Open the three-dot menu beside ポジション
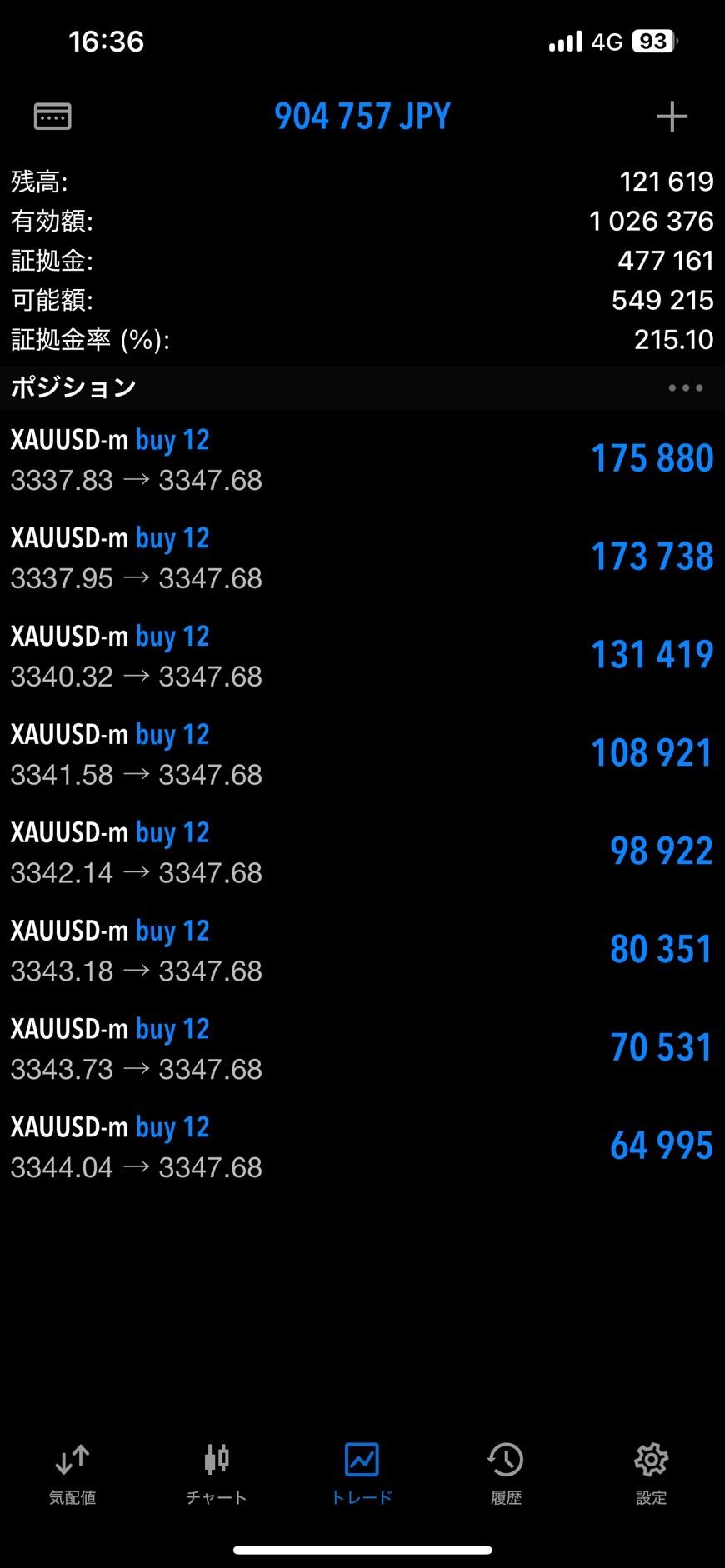This screenshot has height=1568, width=725. point(685,387)
